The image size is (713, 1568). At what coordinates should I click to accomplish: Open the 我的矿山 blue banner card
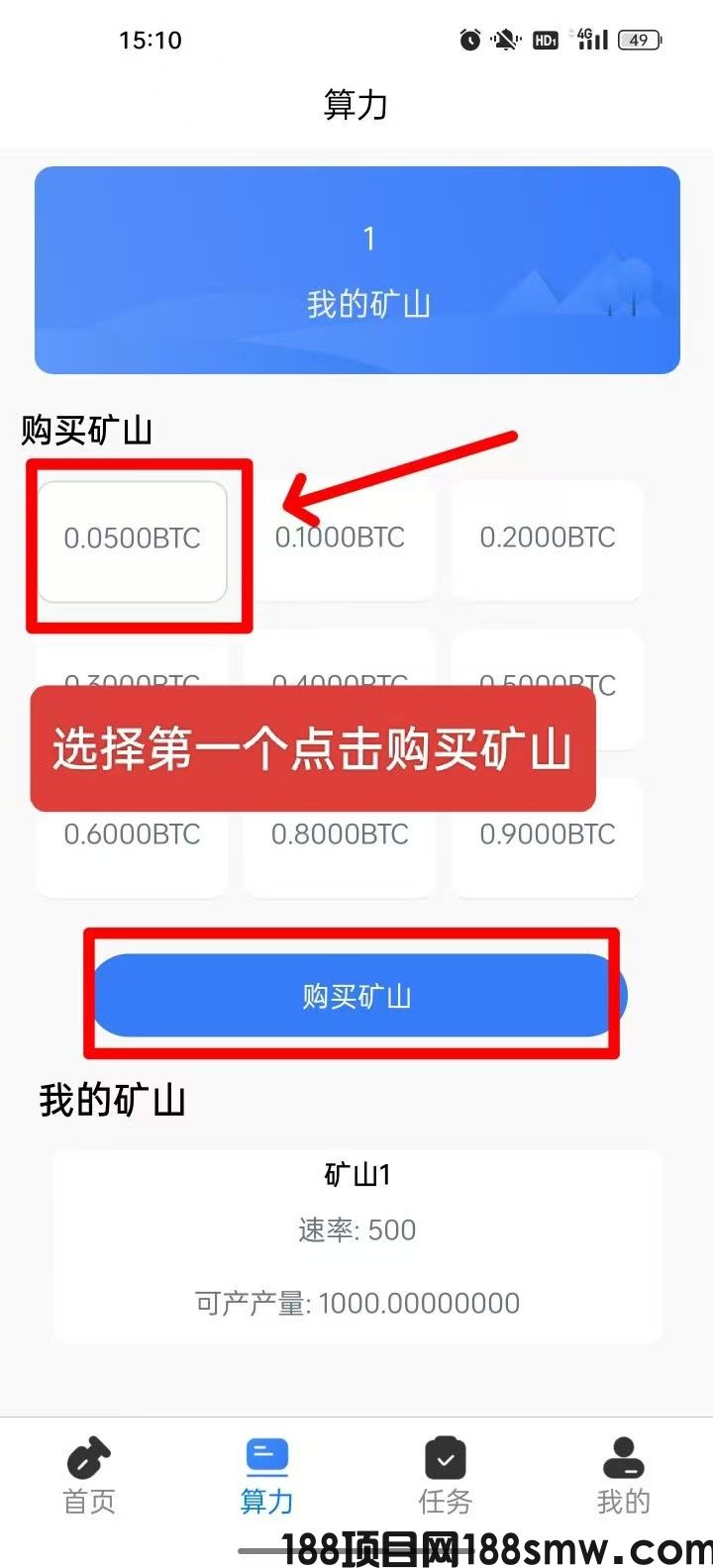click(356, 270)
